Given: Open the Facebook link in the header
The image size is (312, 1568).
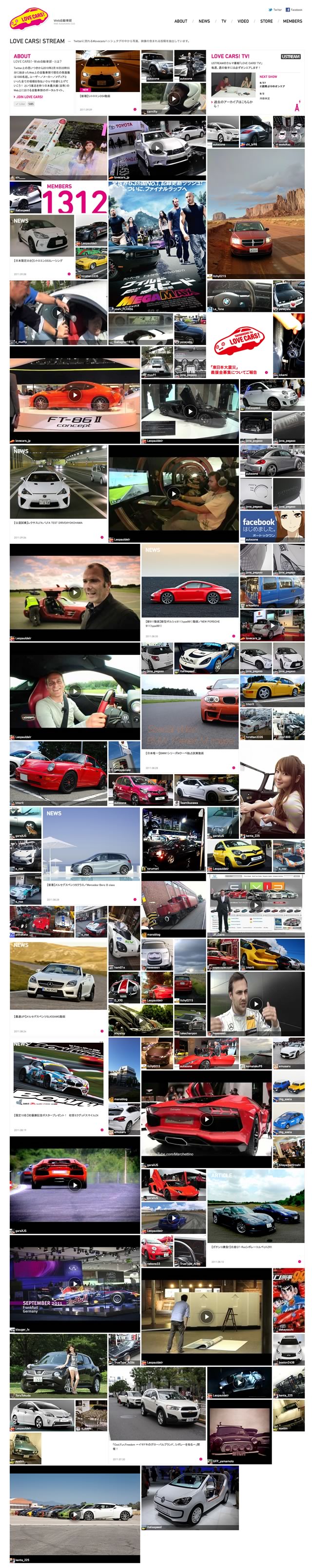Looking at the screenshot, I should 295,10.
